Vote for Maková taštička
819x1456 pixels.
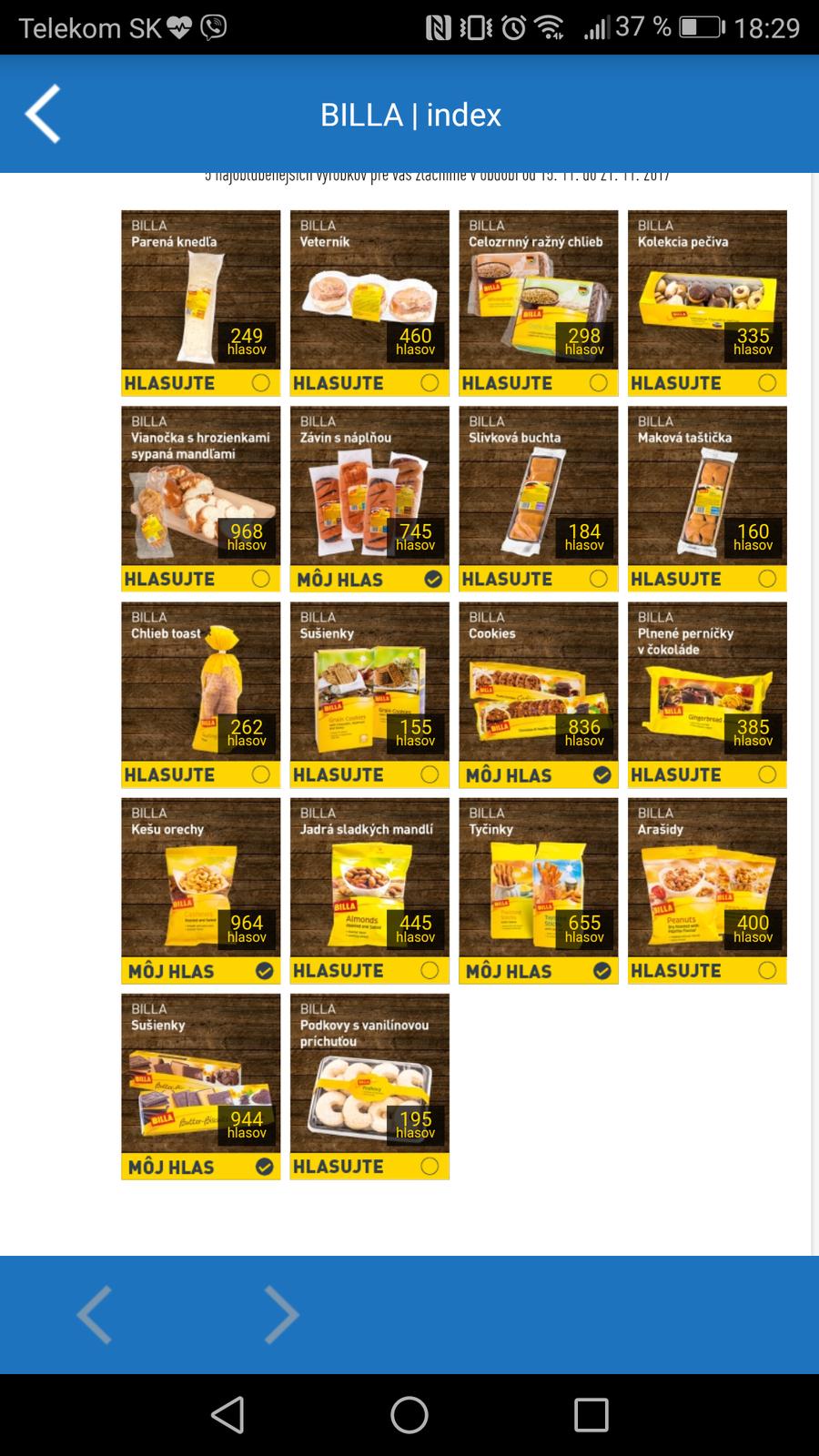coord(706,579)
